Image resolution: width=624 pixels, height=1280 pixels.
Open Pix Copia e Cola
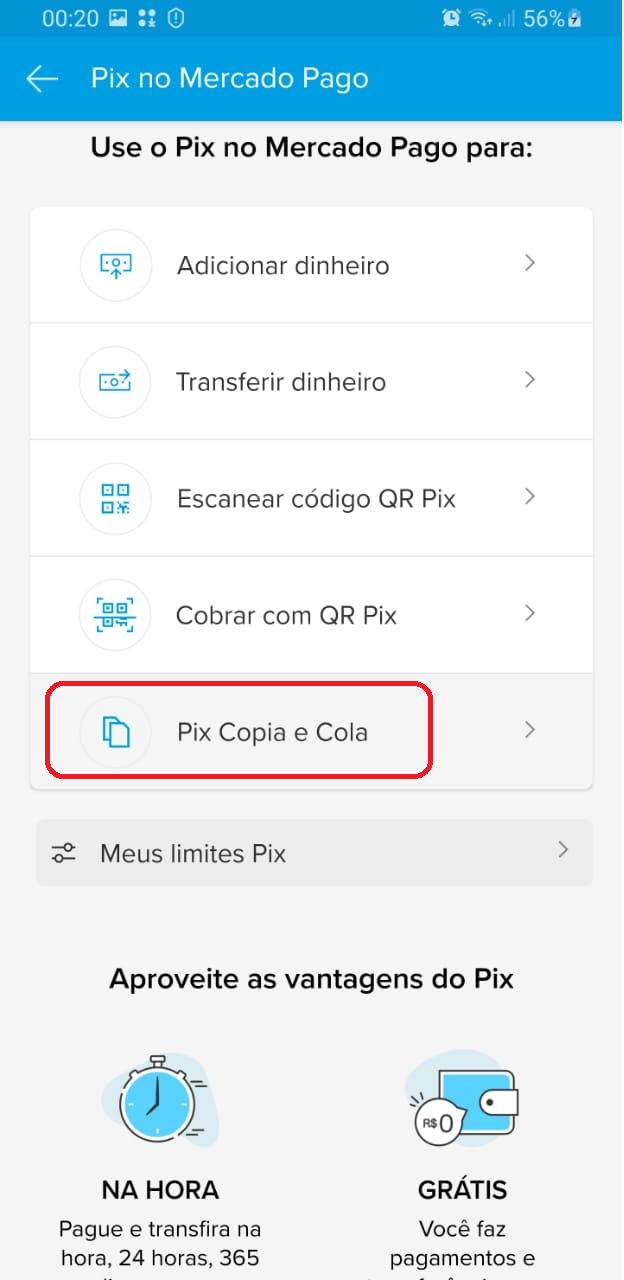(312, 731)
